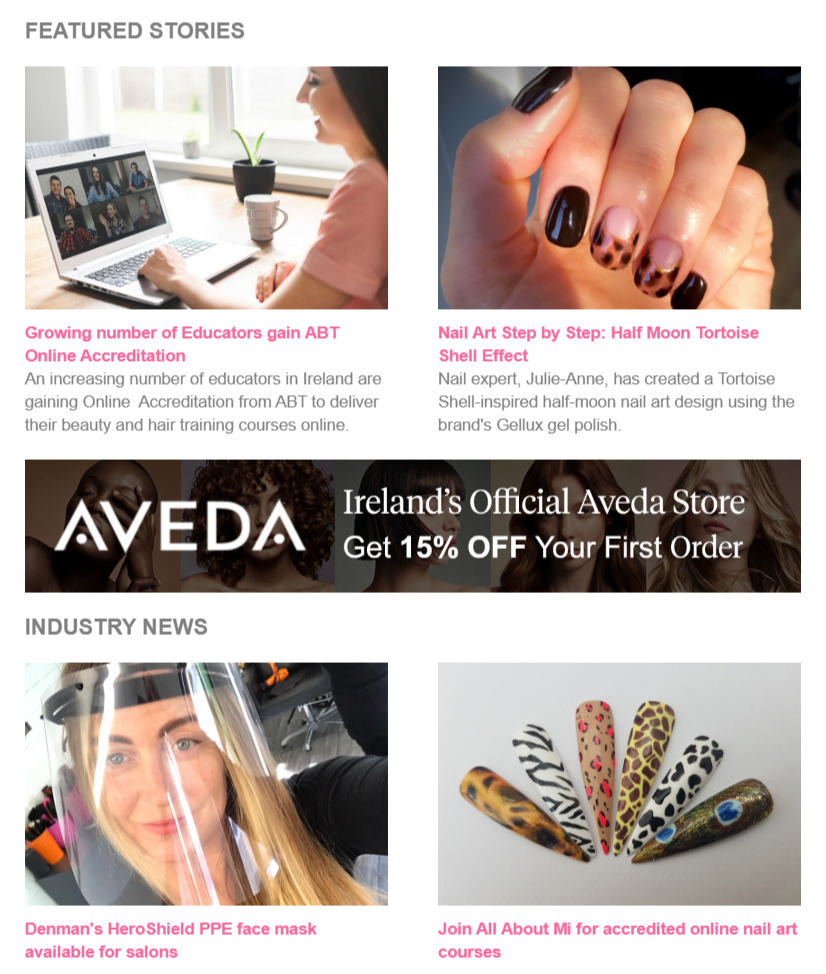The width and height of the screenshot is (826, 974).
Task: Tap the laptop video call story image
Action: [206, 188]
